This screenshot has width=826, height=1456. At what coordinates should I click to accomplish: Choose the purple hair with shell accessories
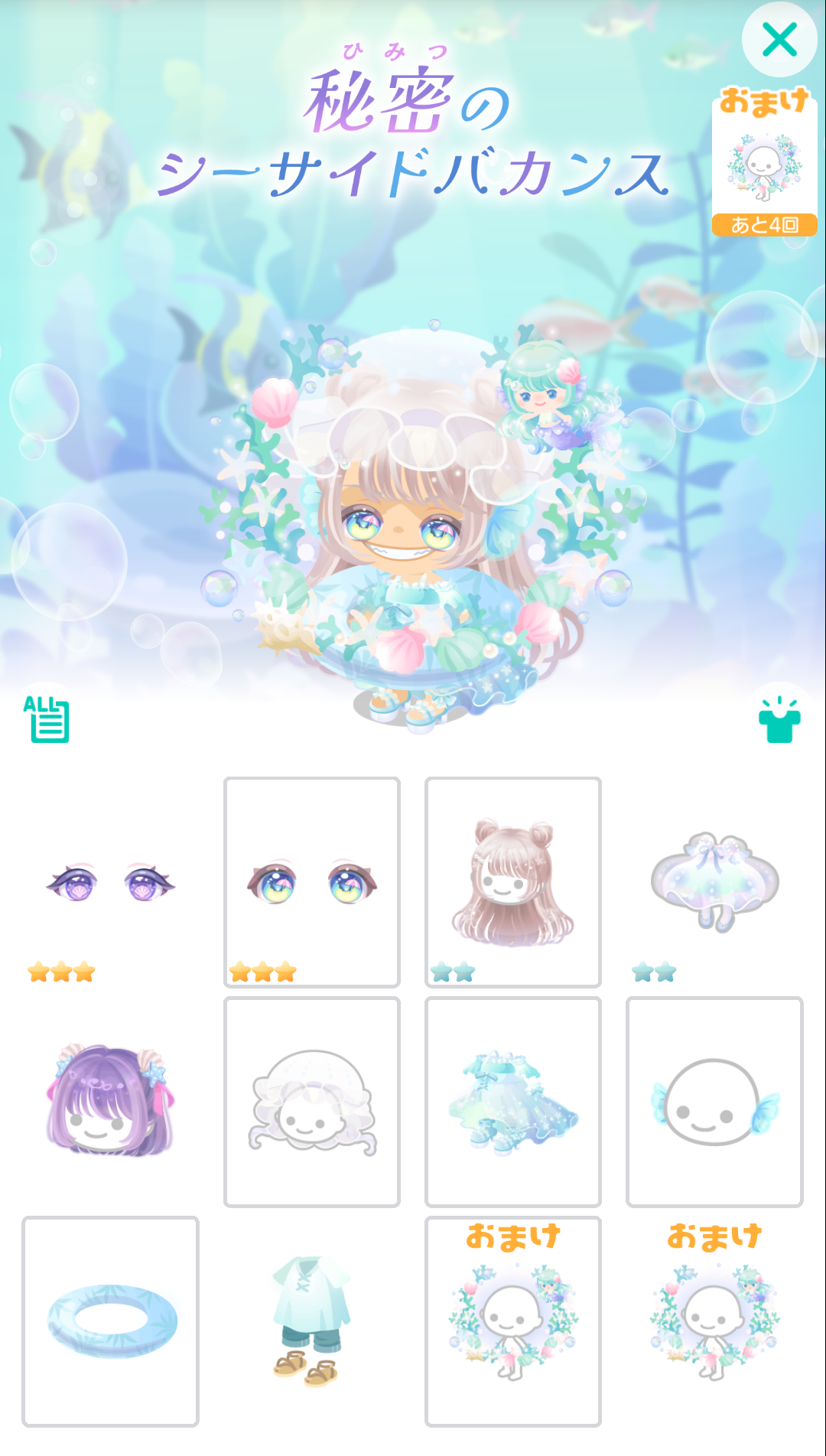click(111, 1102)
